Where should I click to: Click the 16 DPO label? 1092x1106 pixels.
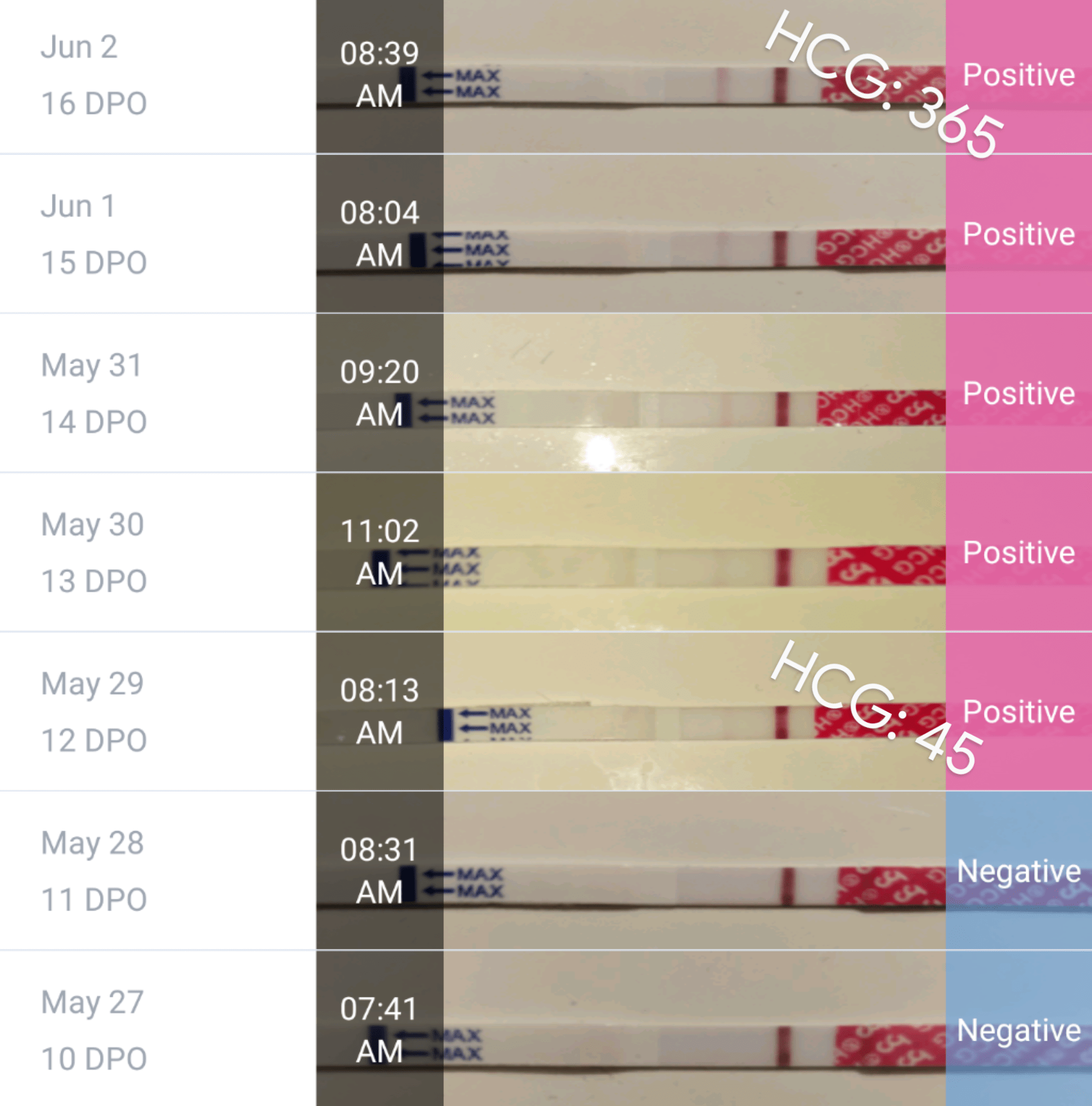pos(93,103)
